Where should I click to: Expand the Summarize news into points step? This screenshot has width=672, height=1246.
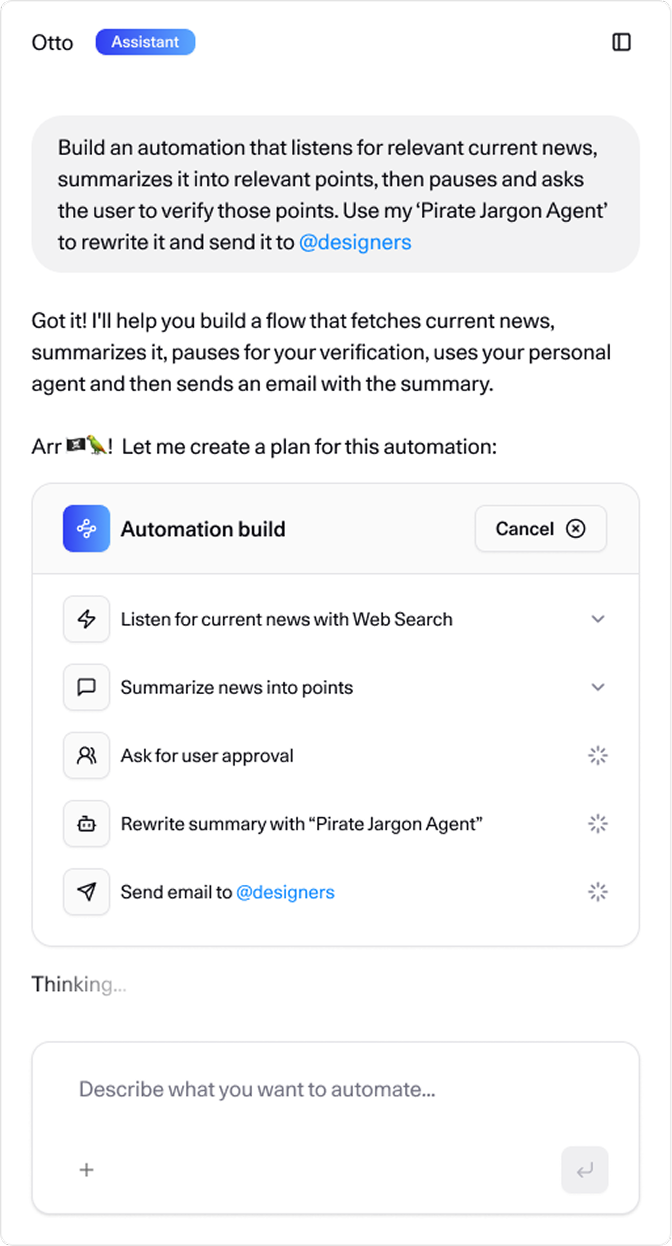pos(597,687)
